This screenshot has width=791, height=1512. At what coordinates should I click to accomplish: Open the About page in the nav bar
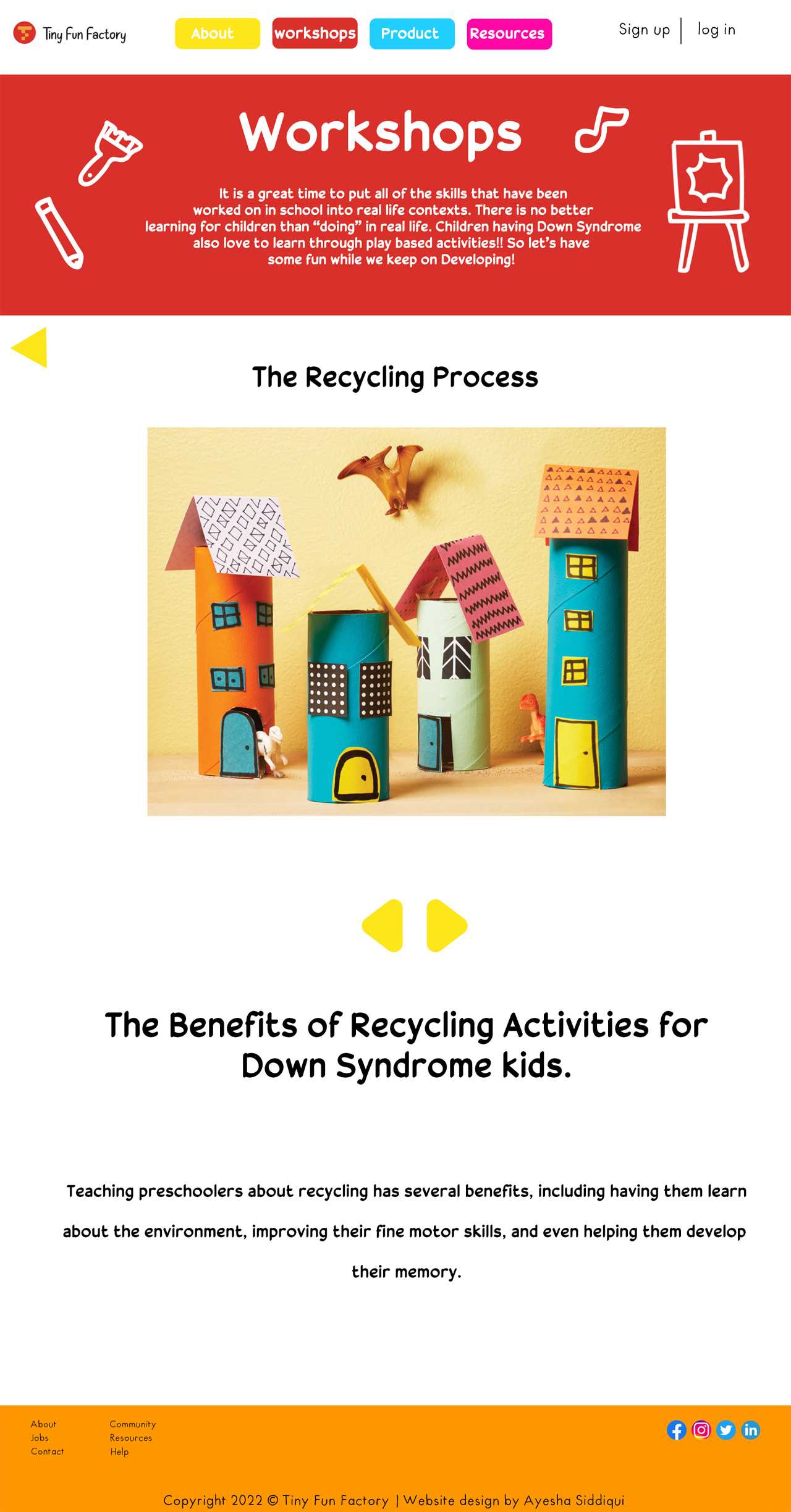point(218,33)
